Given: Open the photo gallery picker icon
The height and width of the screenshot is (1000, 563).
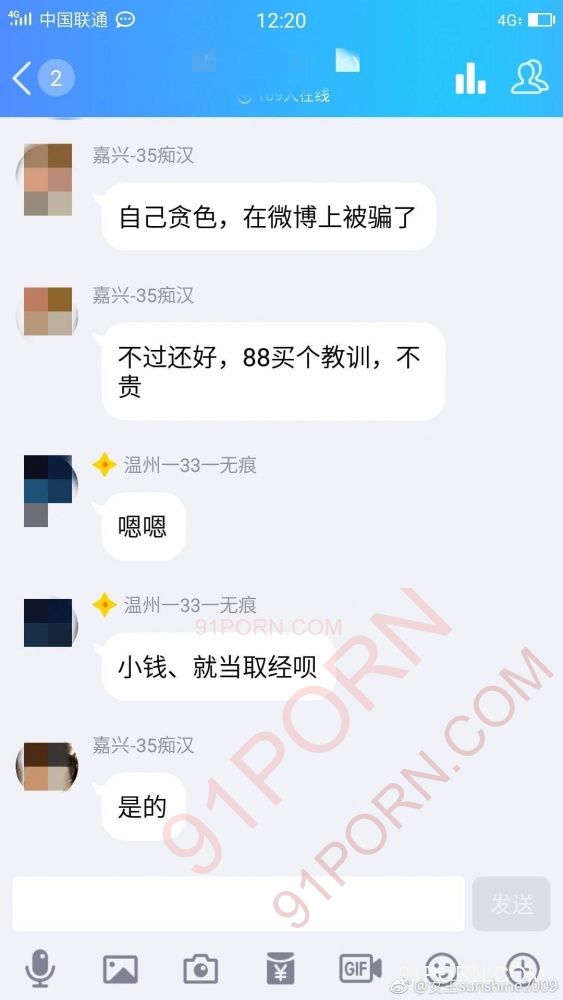Looking at the screenshot, I should 120,969.
